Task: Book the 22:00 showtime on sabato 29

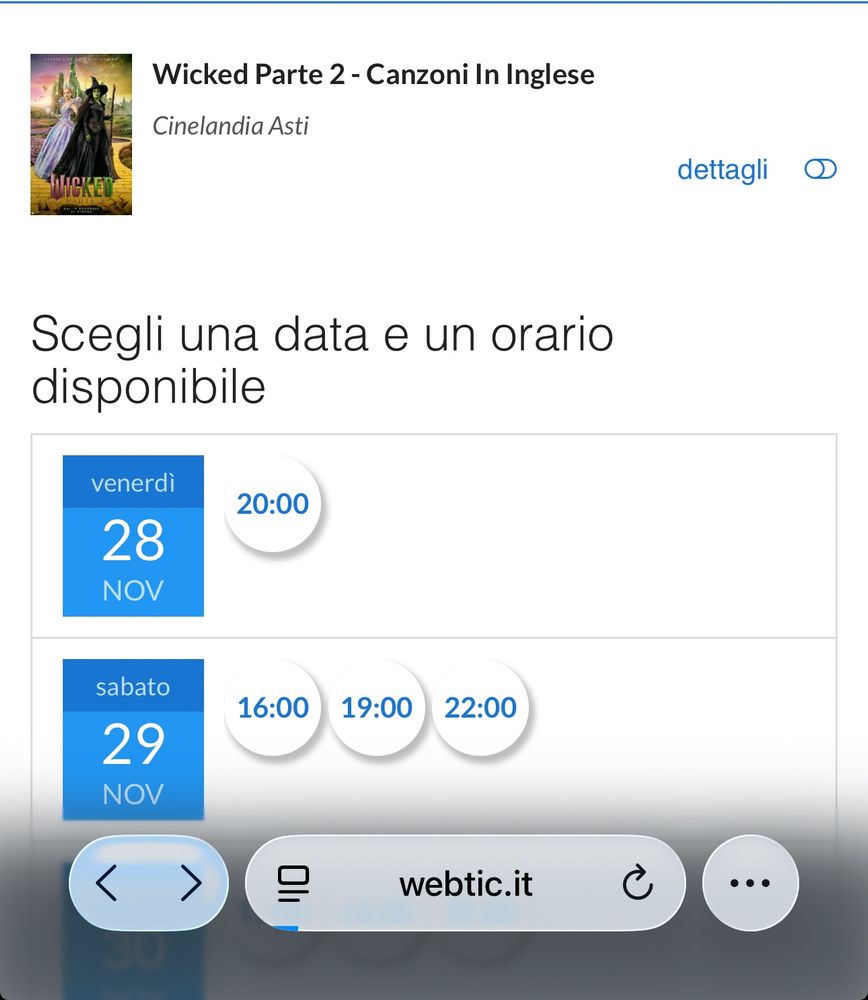Action: pos(481,707)
